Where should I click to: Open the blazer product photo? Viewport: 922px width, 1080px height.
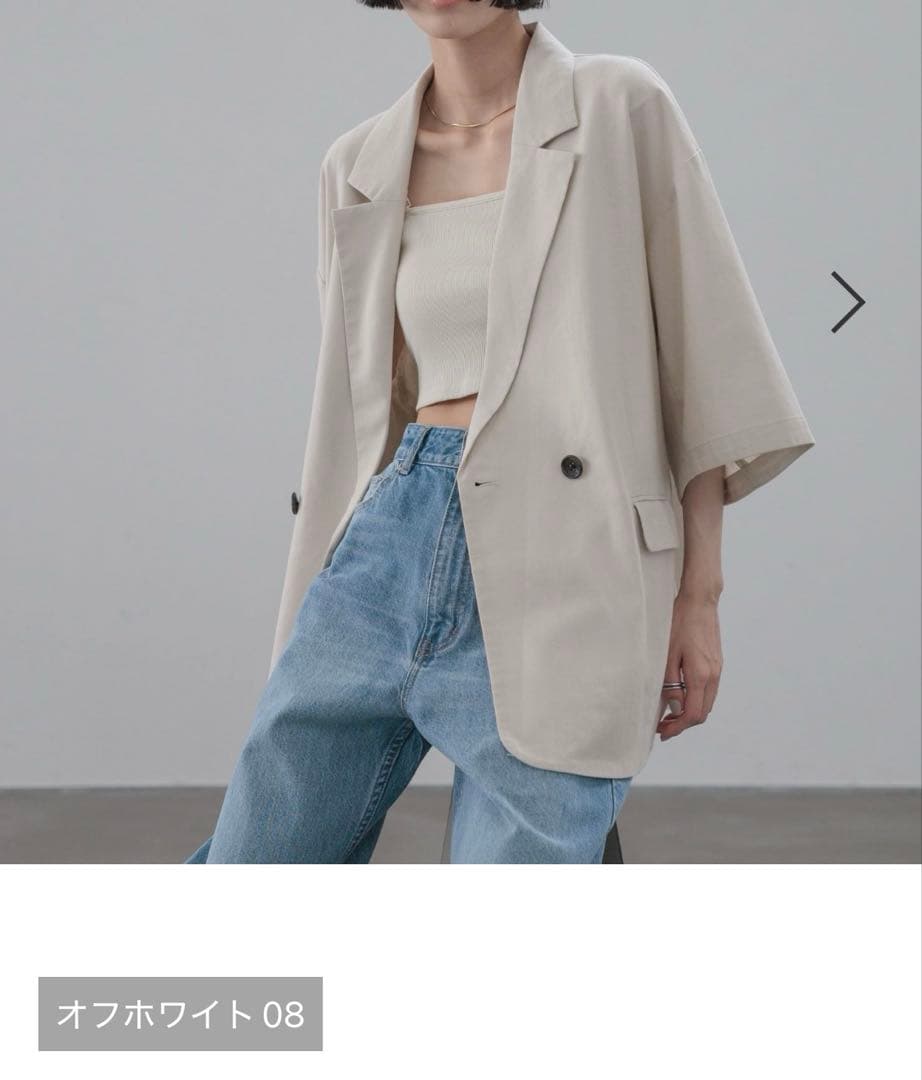(461, 431)
